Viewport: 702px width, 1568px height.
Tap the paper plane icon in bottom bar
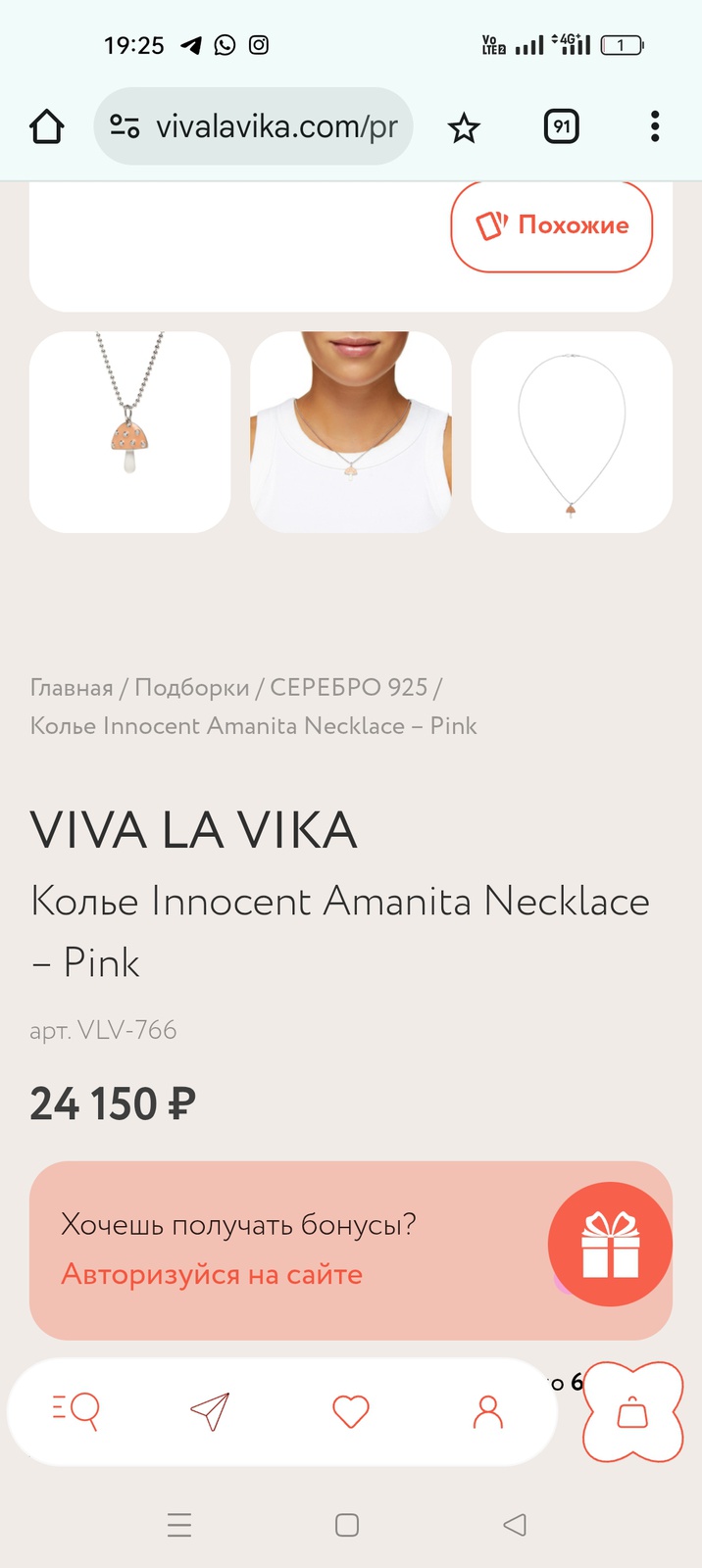[x=210, y=1411]
